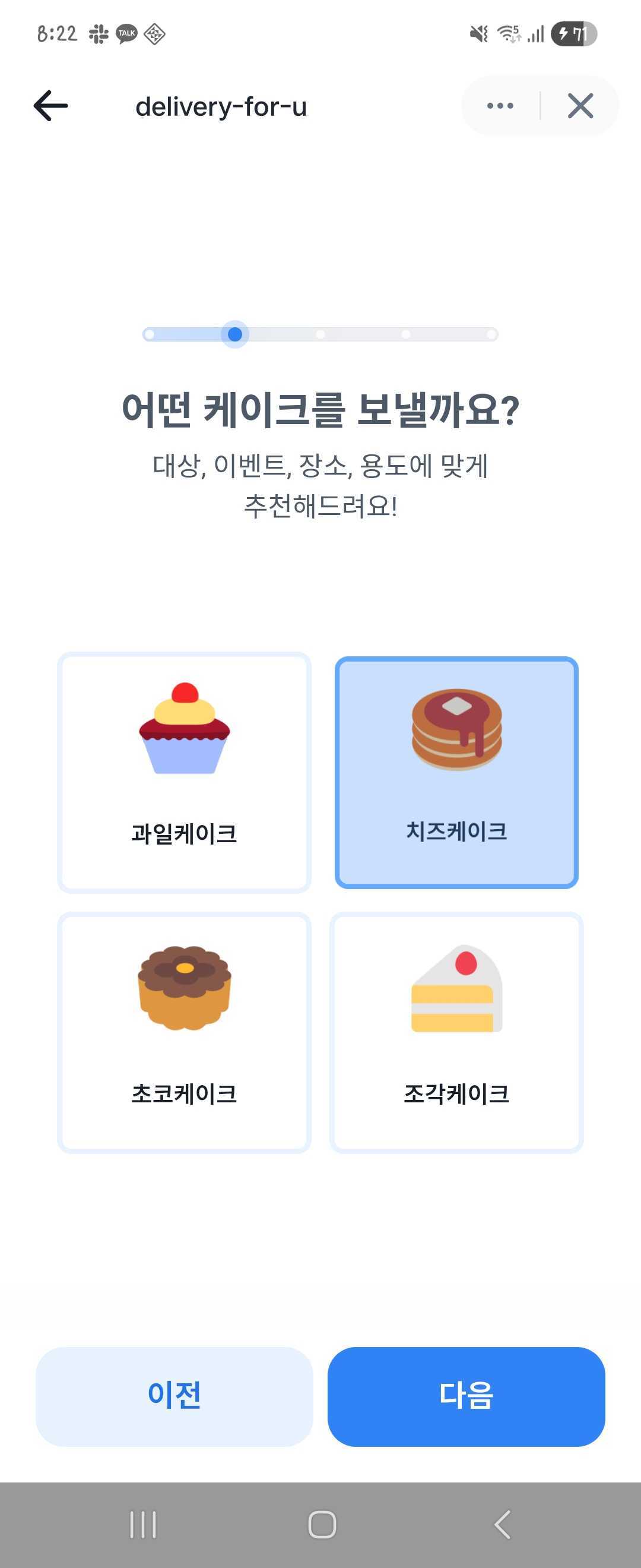Select 조각케이크 as the cake
This screenshot has height=1568, width=641.
tap(456, 1032)
